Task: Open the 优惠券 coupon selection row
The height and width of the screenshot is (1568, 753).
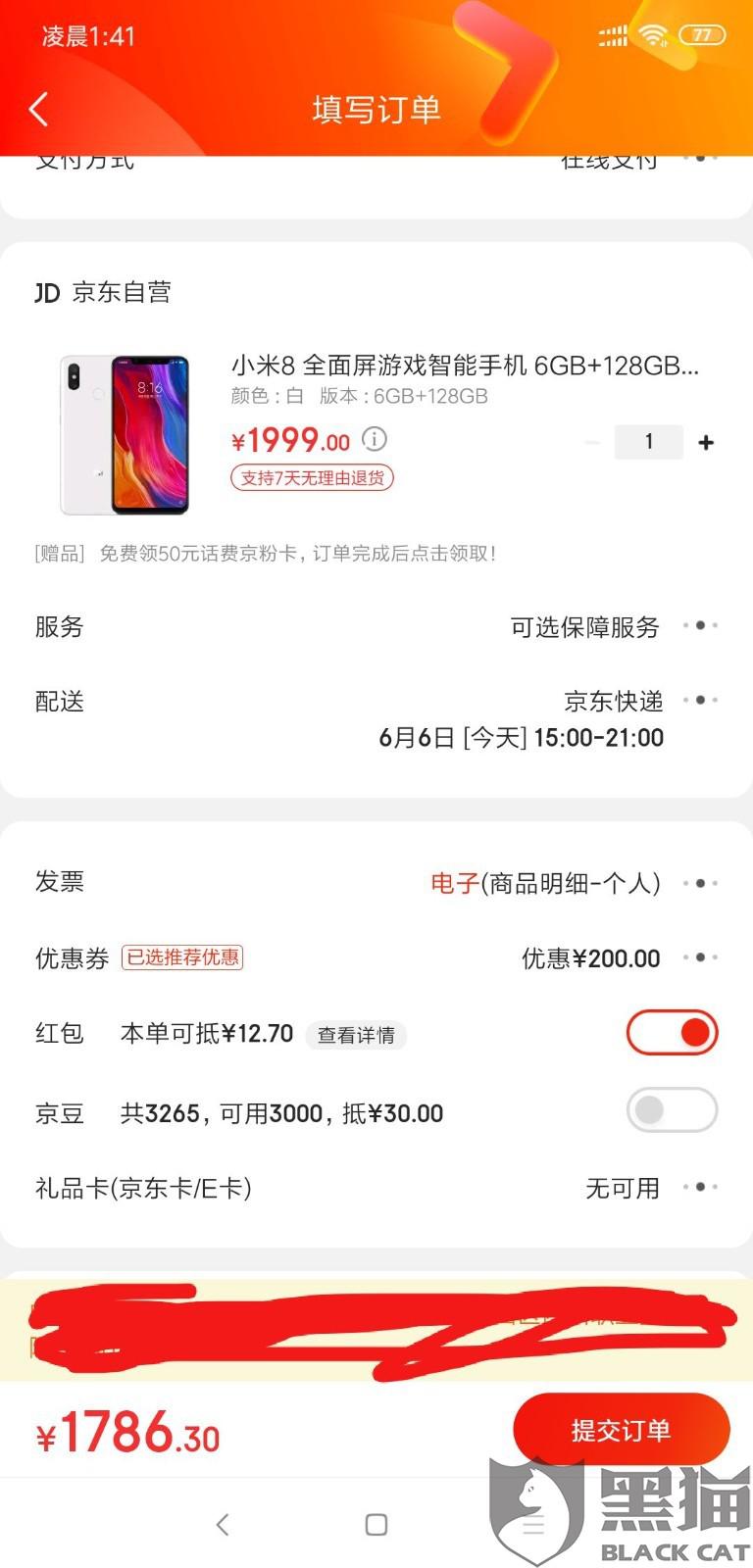Action: [x=376, y=957]
